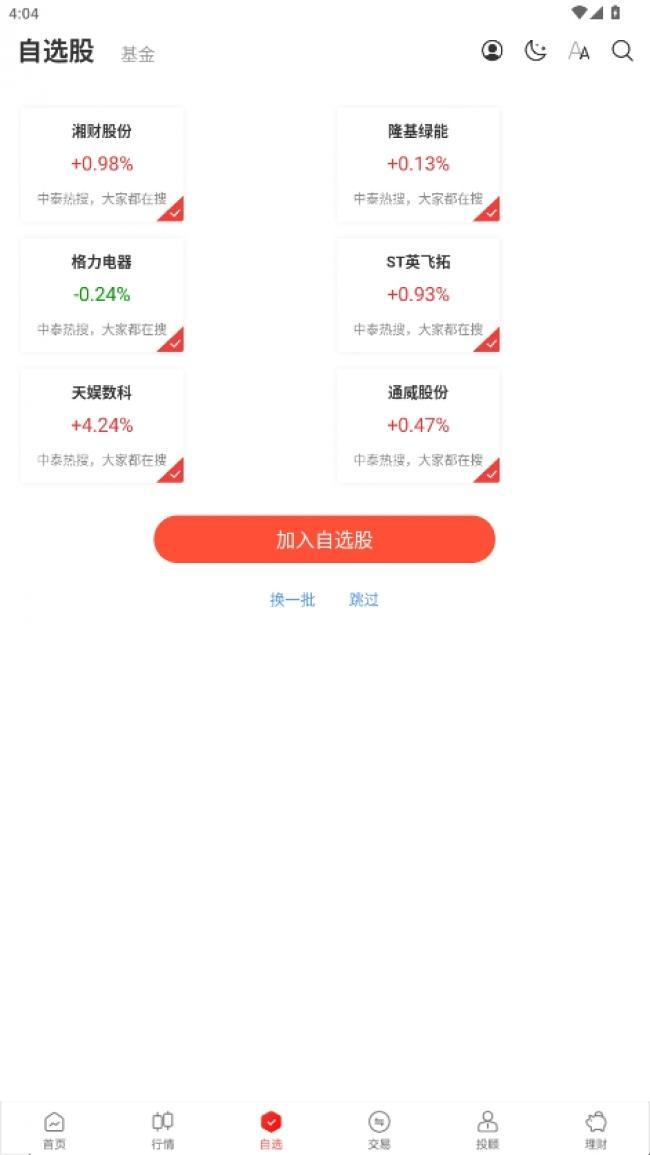
Task: Switch to the 投顾 tab
Action: coord(487,1130)
